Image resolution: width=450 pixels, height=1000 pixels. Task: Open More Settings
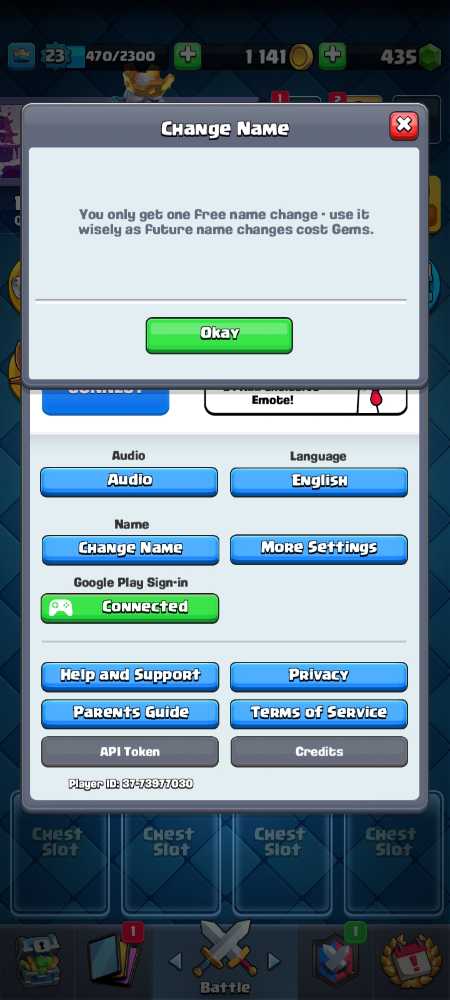coord(319,549)
